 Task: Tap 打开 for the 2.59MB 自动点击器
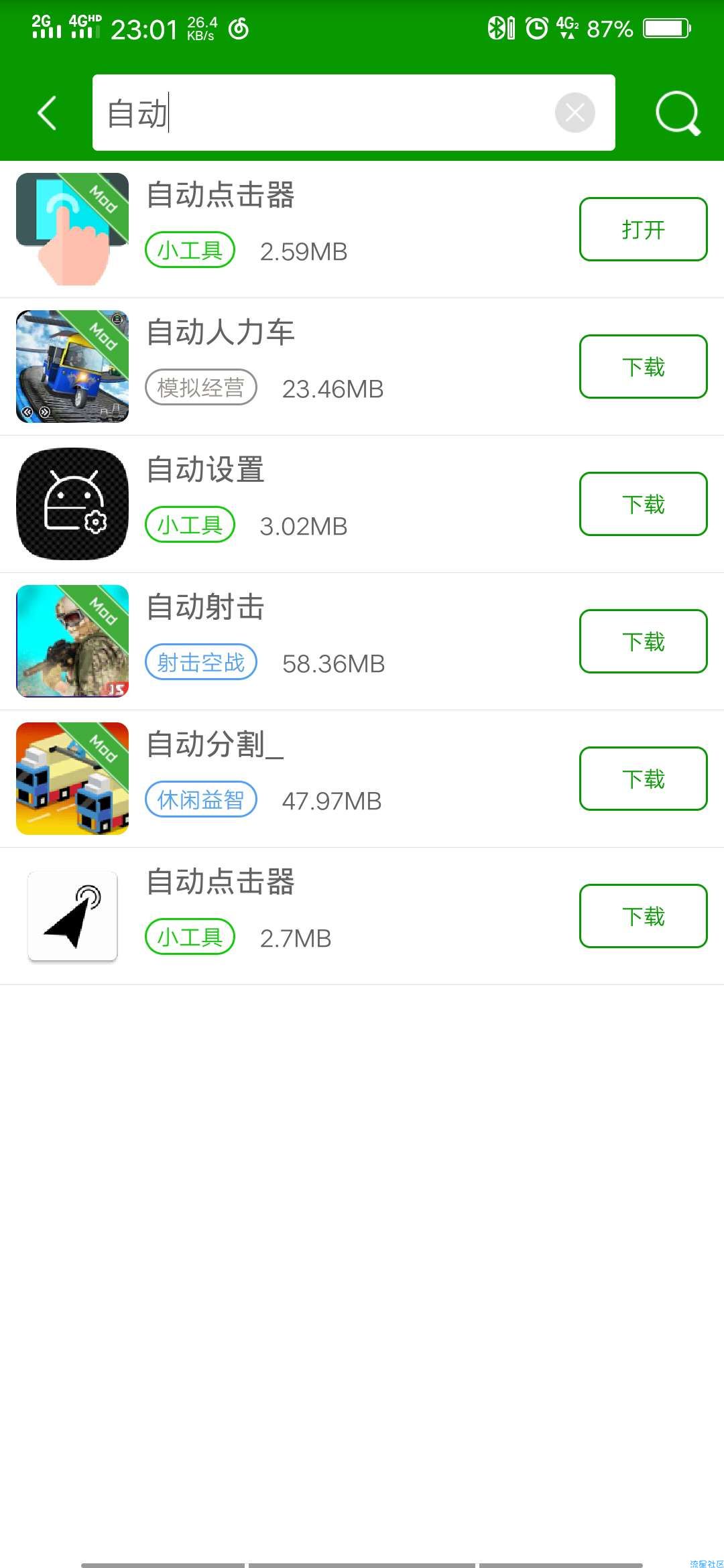(x=643, y=229)
